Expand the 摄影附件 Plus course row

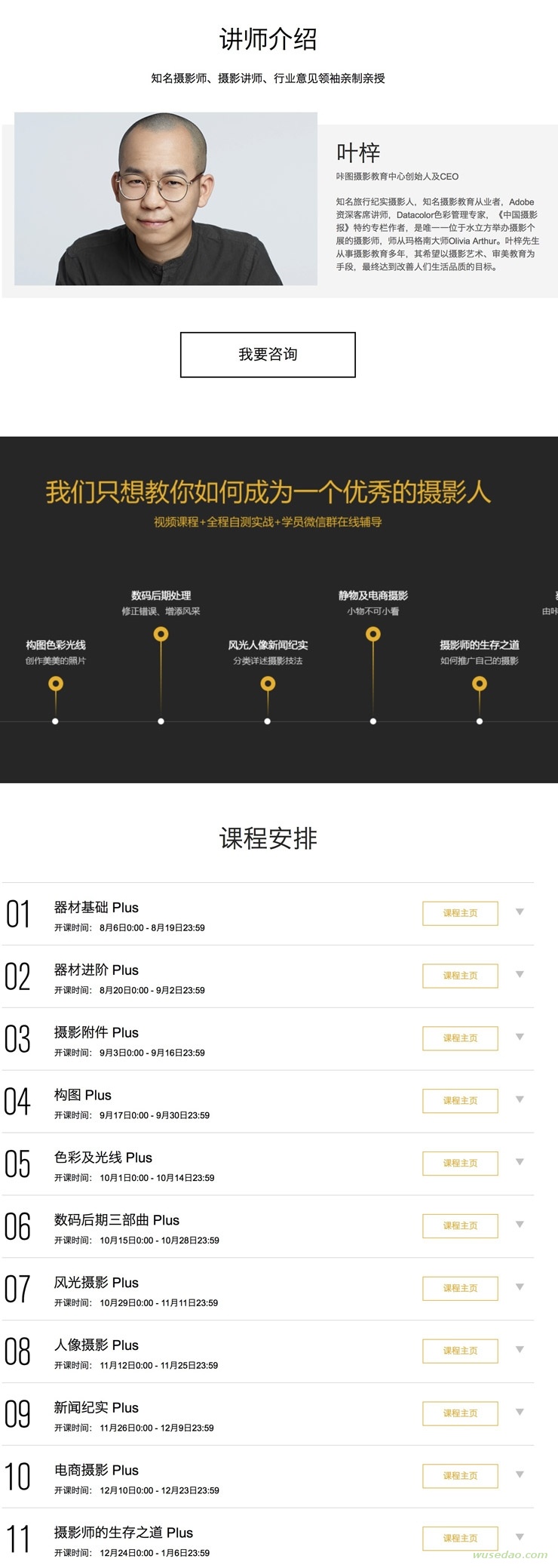point(520,1037)
